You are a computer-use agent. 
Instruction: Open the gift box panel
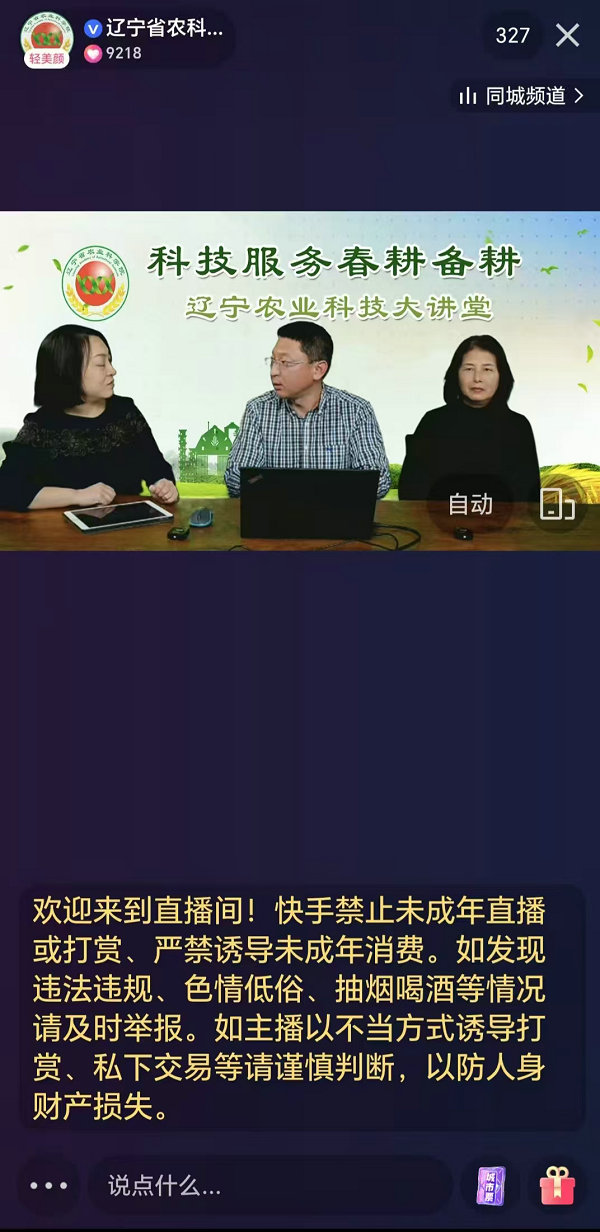point(557,1186)
